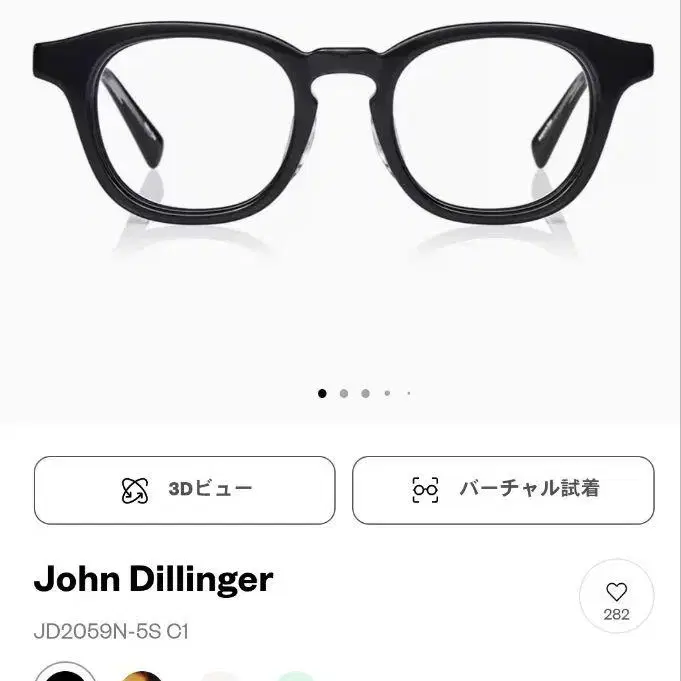Select the black frame color swatch
The image size is (681, 681).
tap(66, 674)
